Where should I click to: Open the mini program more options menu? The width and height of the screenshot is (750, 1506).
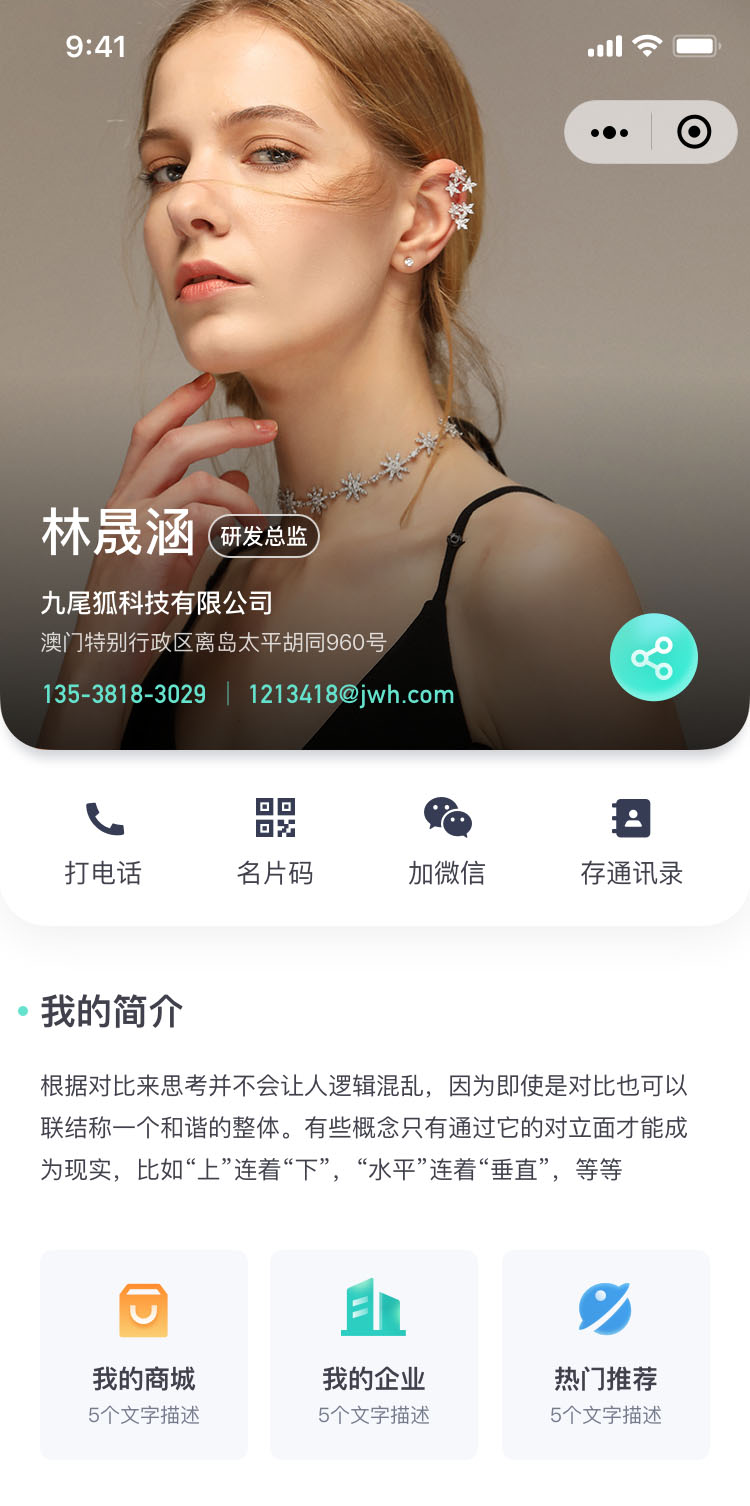[610, 132]
